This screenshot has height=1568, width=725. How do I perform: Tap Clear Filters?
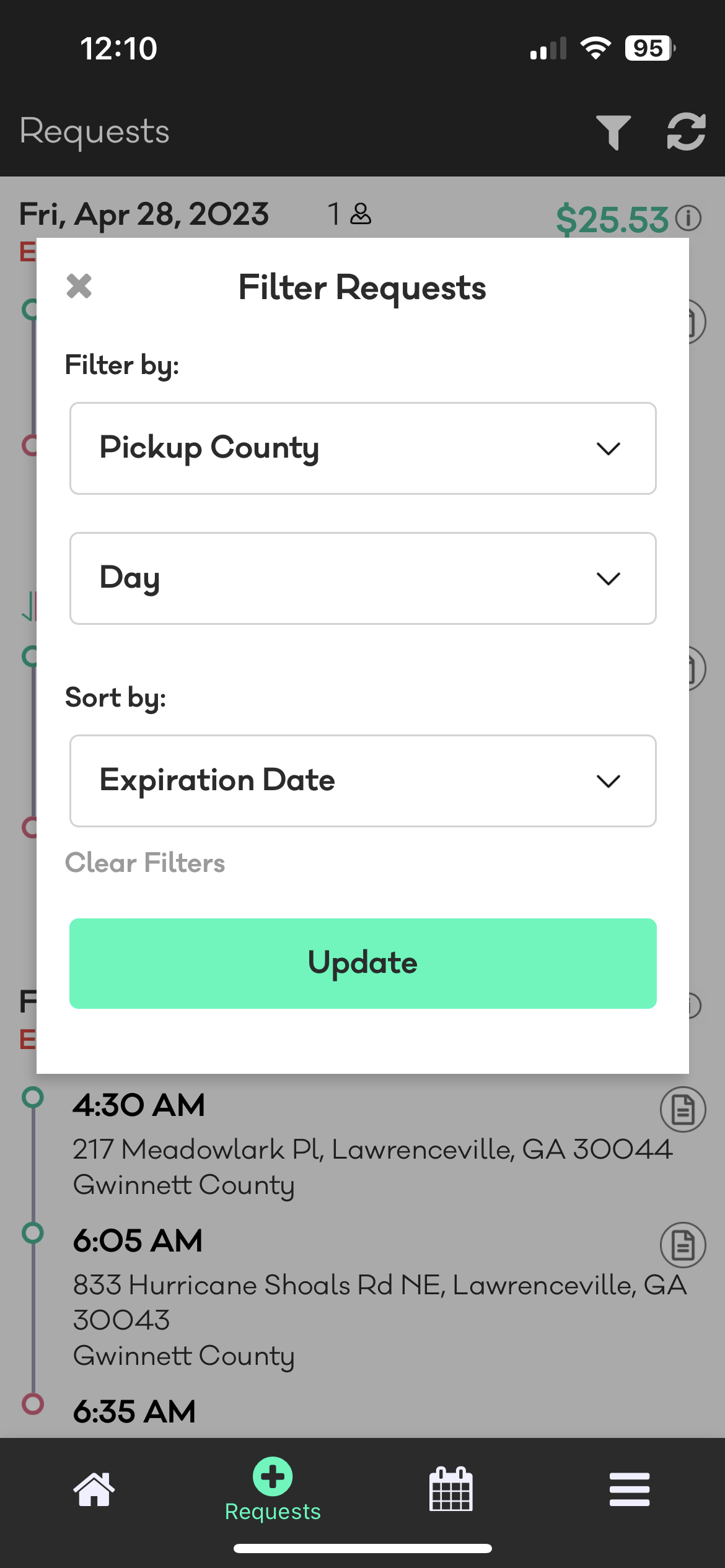pos(145,863)
